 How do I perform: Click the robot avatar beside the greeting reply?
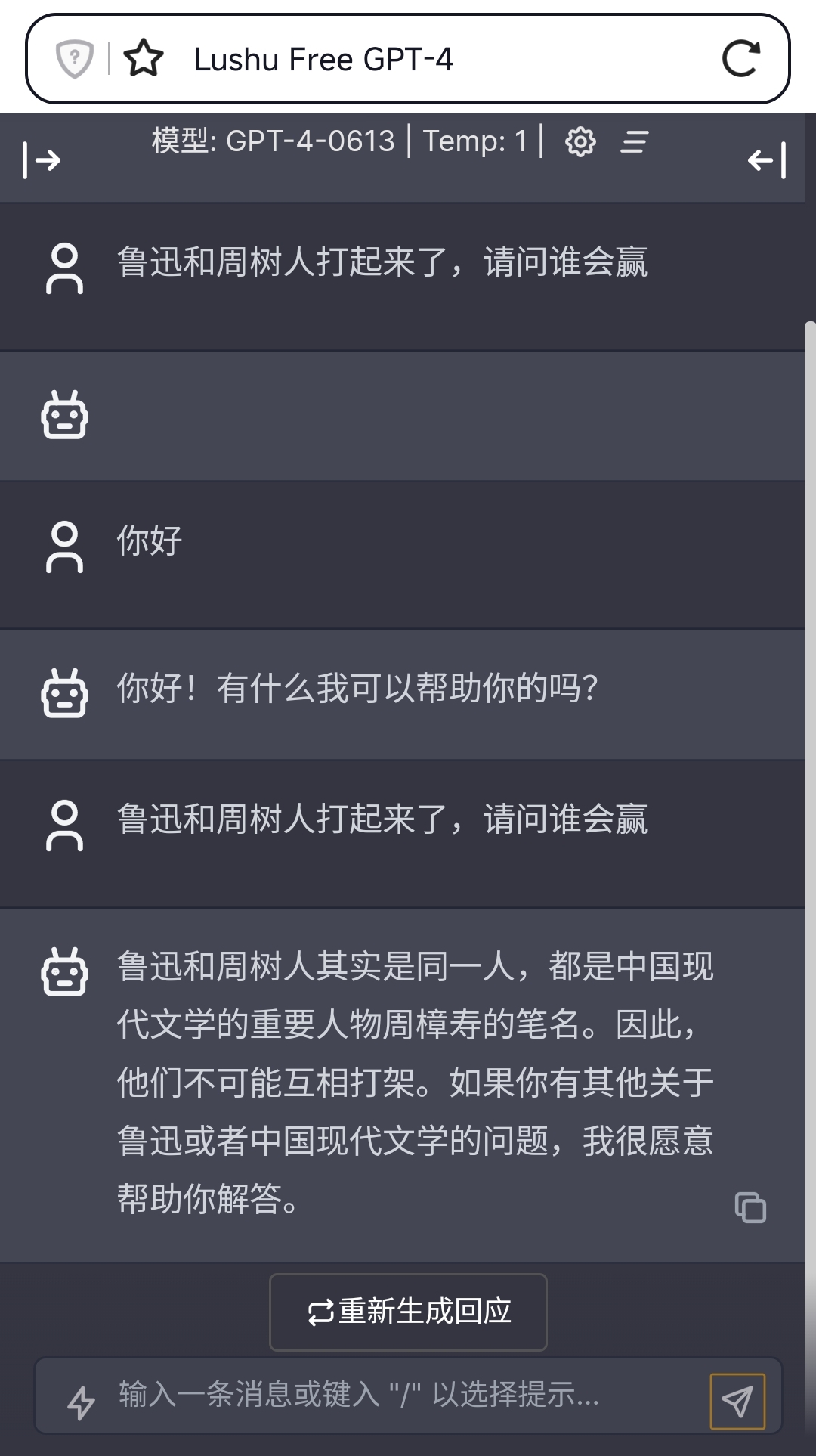point(65,693)
